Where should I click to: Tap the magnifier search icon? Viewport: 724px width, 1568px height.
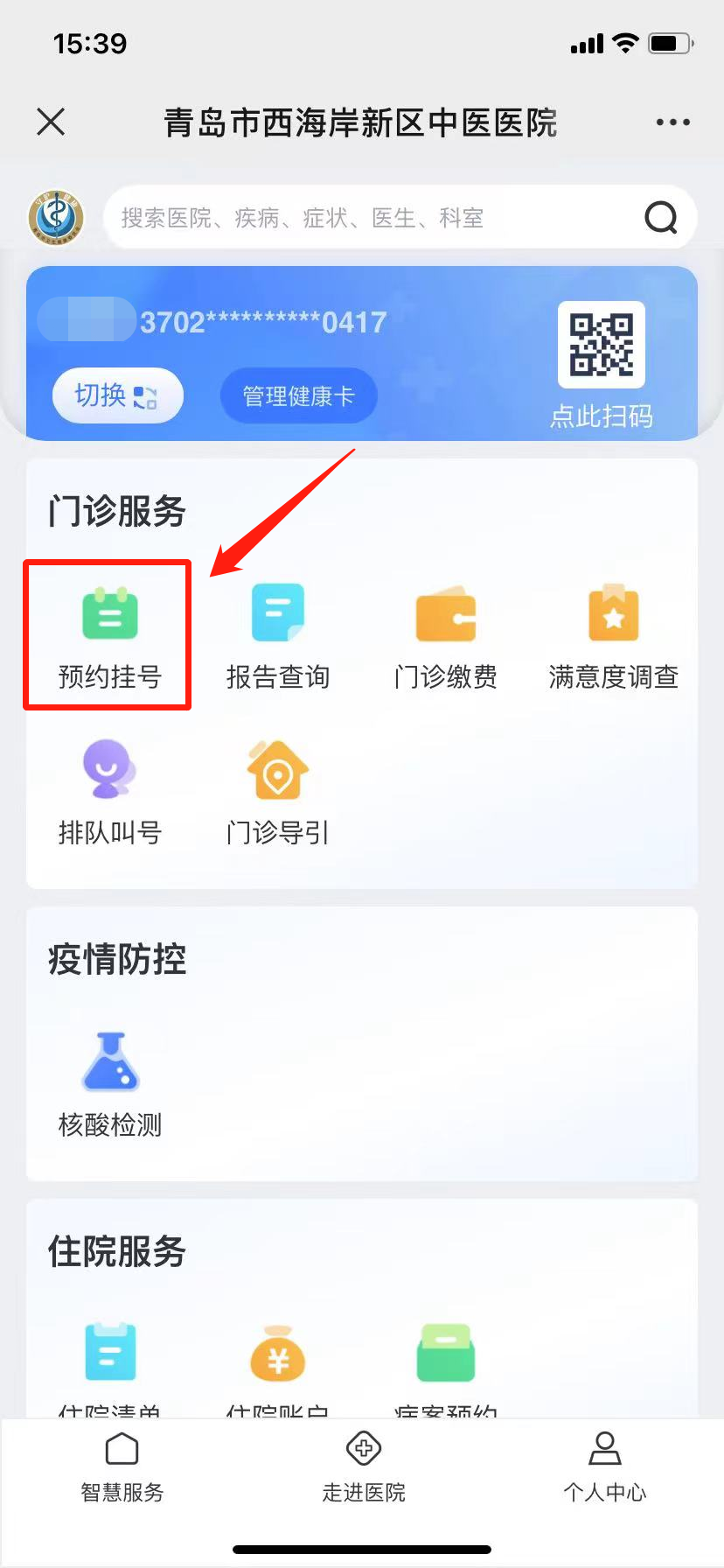[660, 217]
